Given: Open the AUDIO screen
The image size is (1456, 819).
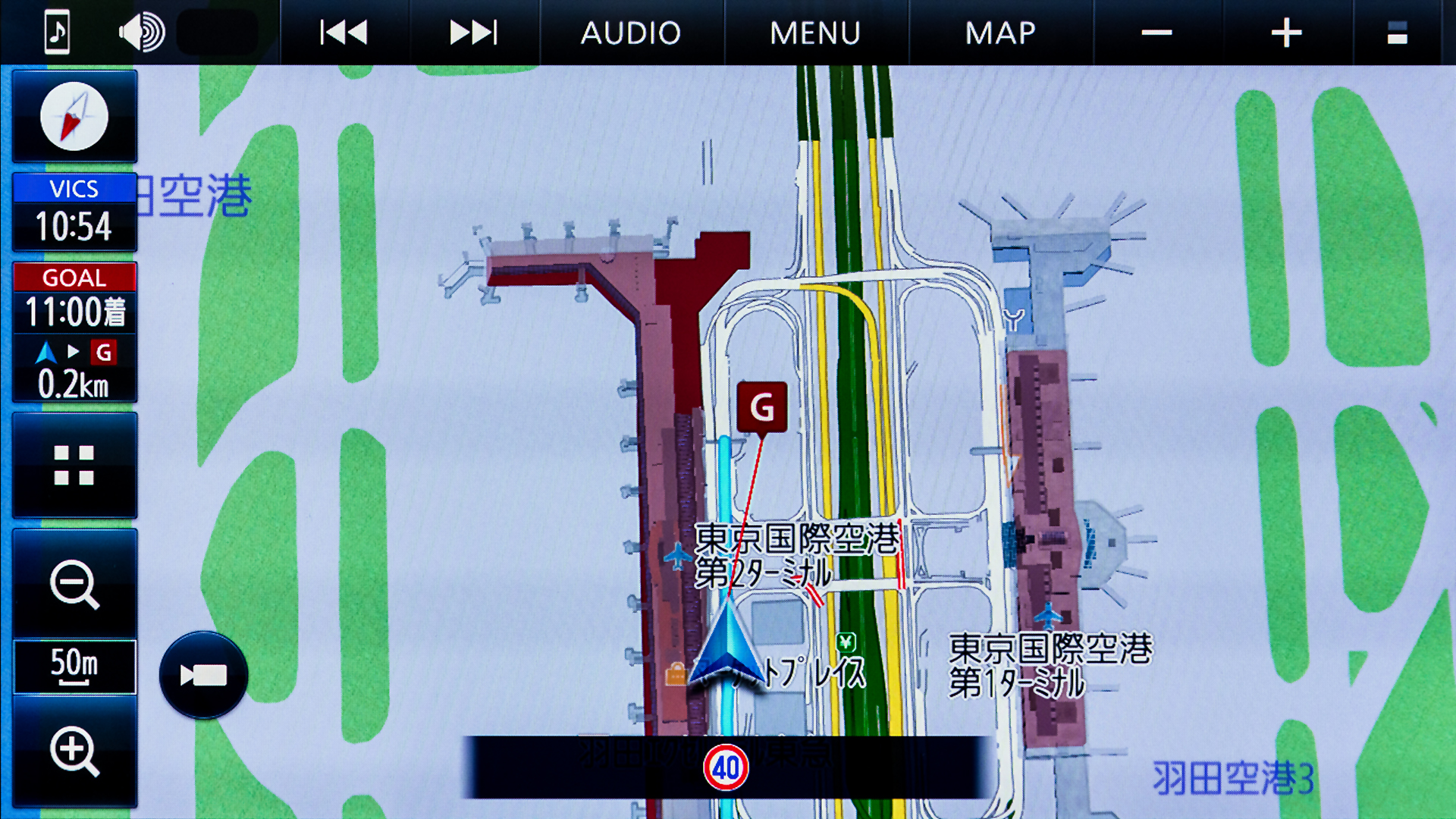Looking at the screenshot, I should point(631,33).
